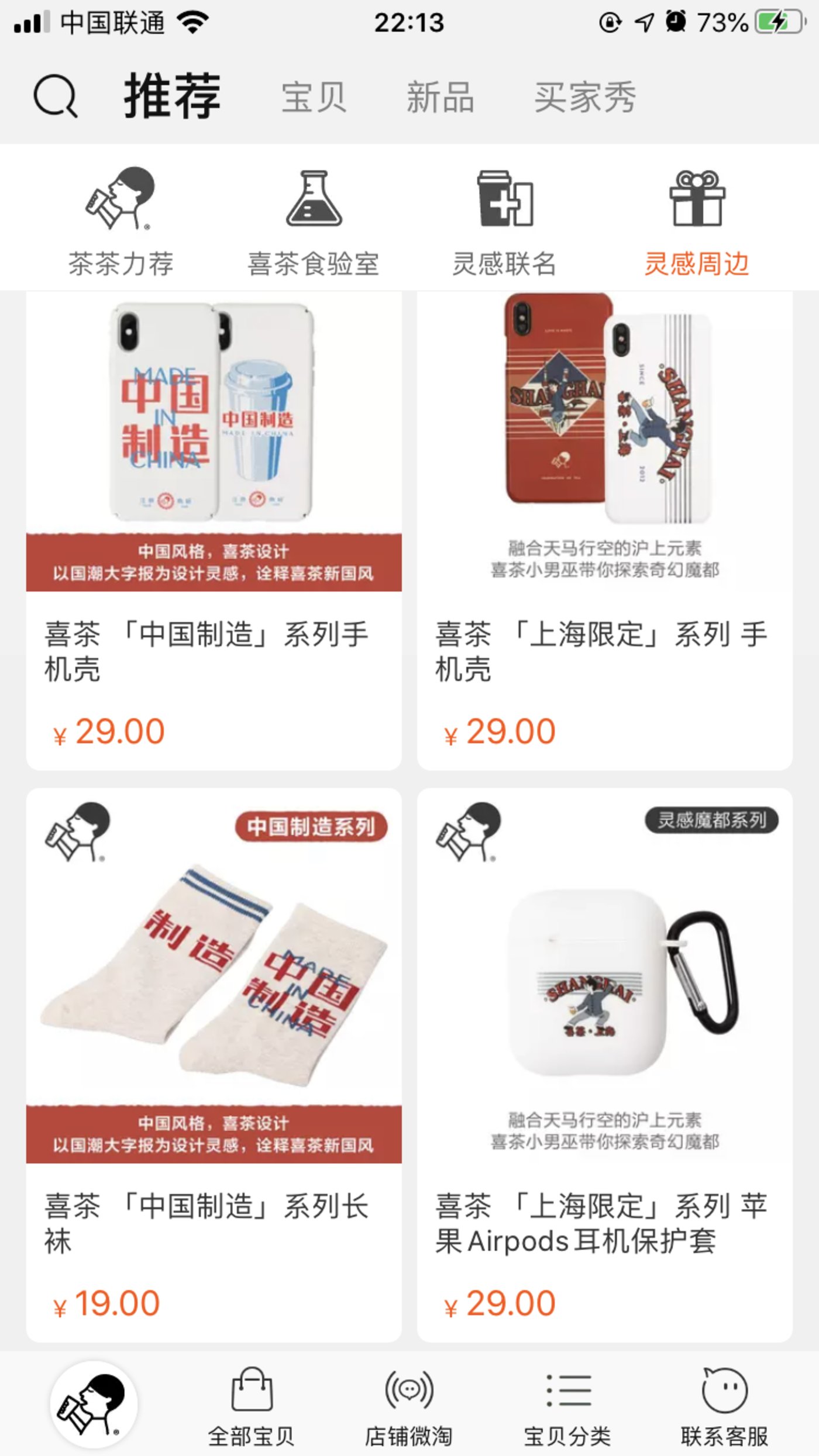Open 全部宝贝 in the bottom bar
The image size is (819, 1456).
(x=252, y=1403)
